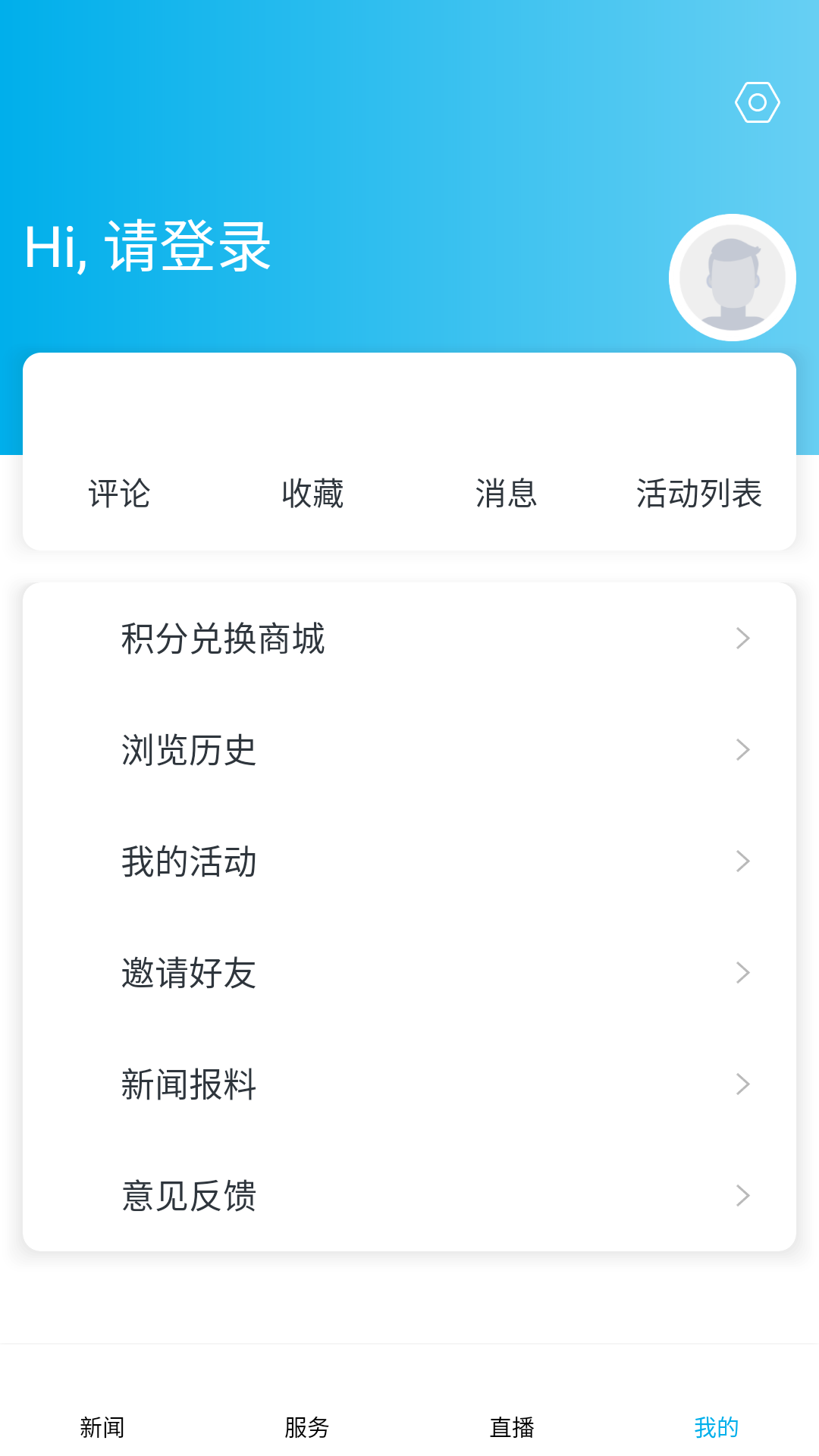This screenshot has width=819, height=1456.
Task: Switch to the 评论 comments tab
Action: [120, 494]
